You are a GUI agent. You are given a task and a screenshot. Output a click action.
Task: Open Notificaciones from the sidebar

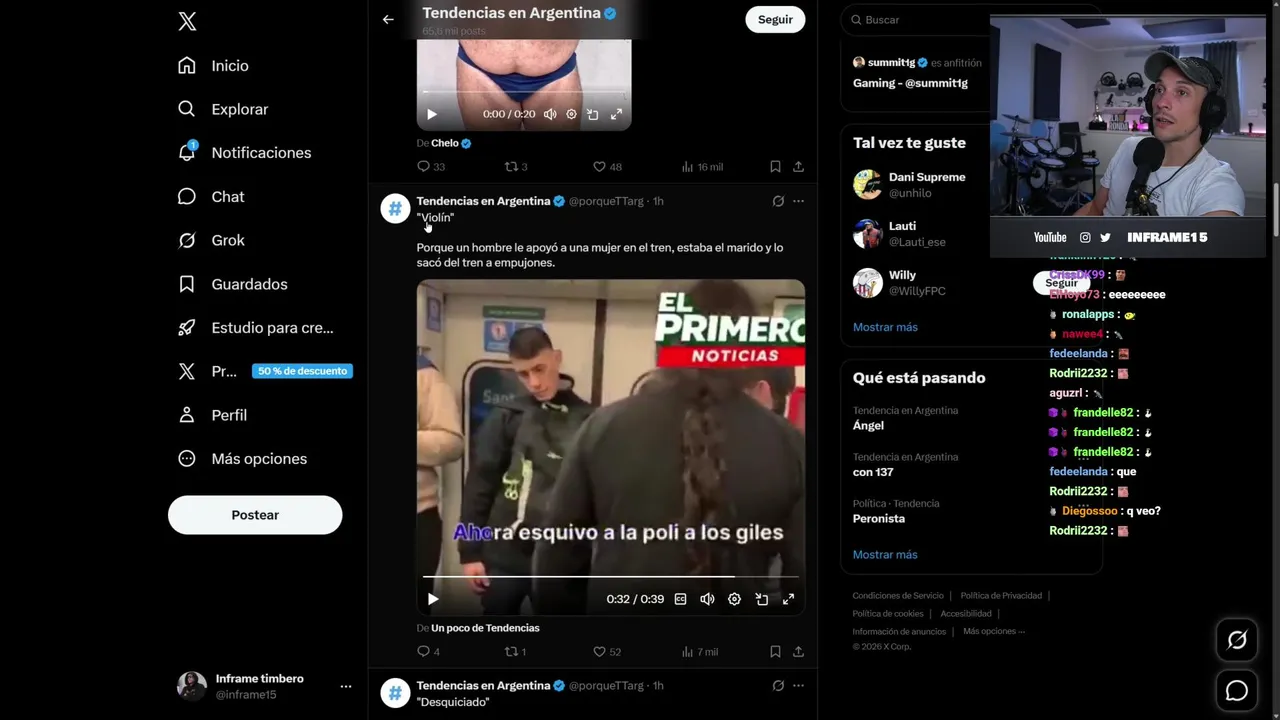[x=260, y=153]
